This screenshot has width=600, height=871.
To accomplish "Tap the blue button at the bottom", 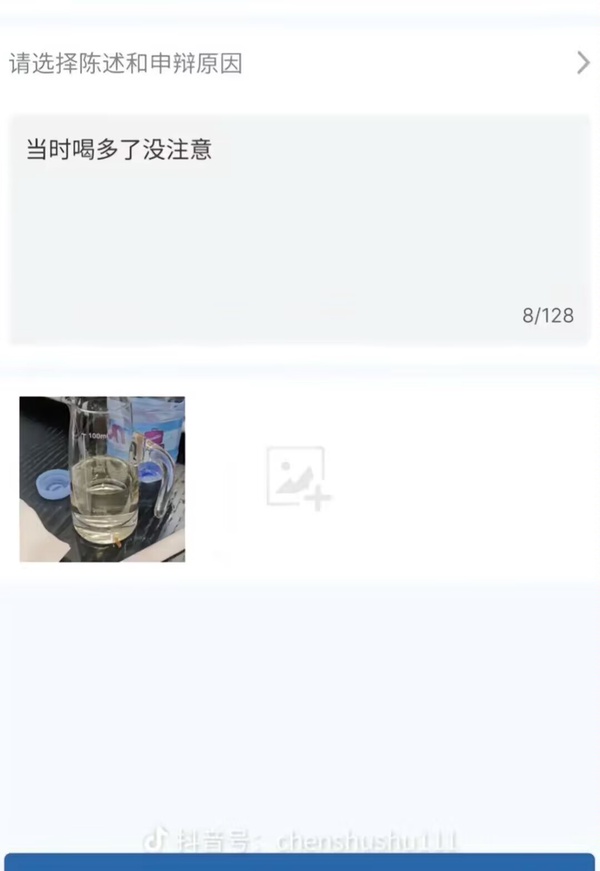I will click(x=300, y=862).
